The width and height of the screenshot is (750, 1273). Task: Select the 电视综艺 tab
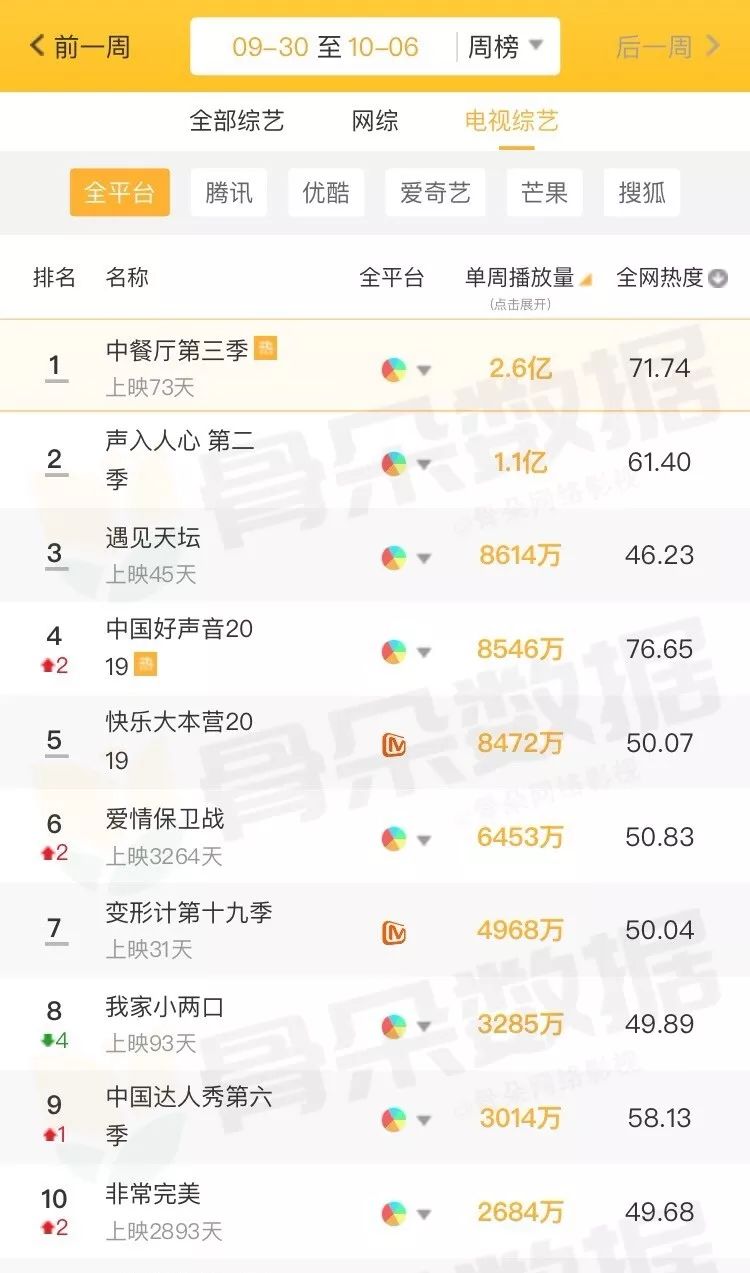pos(511,121)
